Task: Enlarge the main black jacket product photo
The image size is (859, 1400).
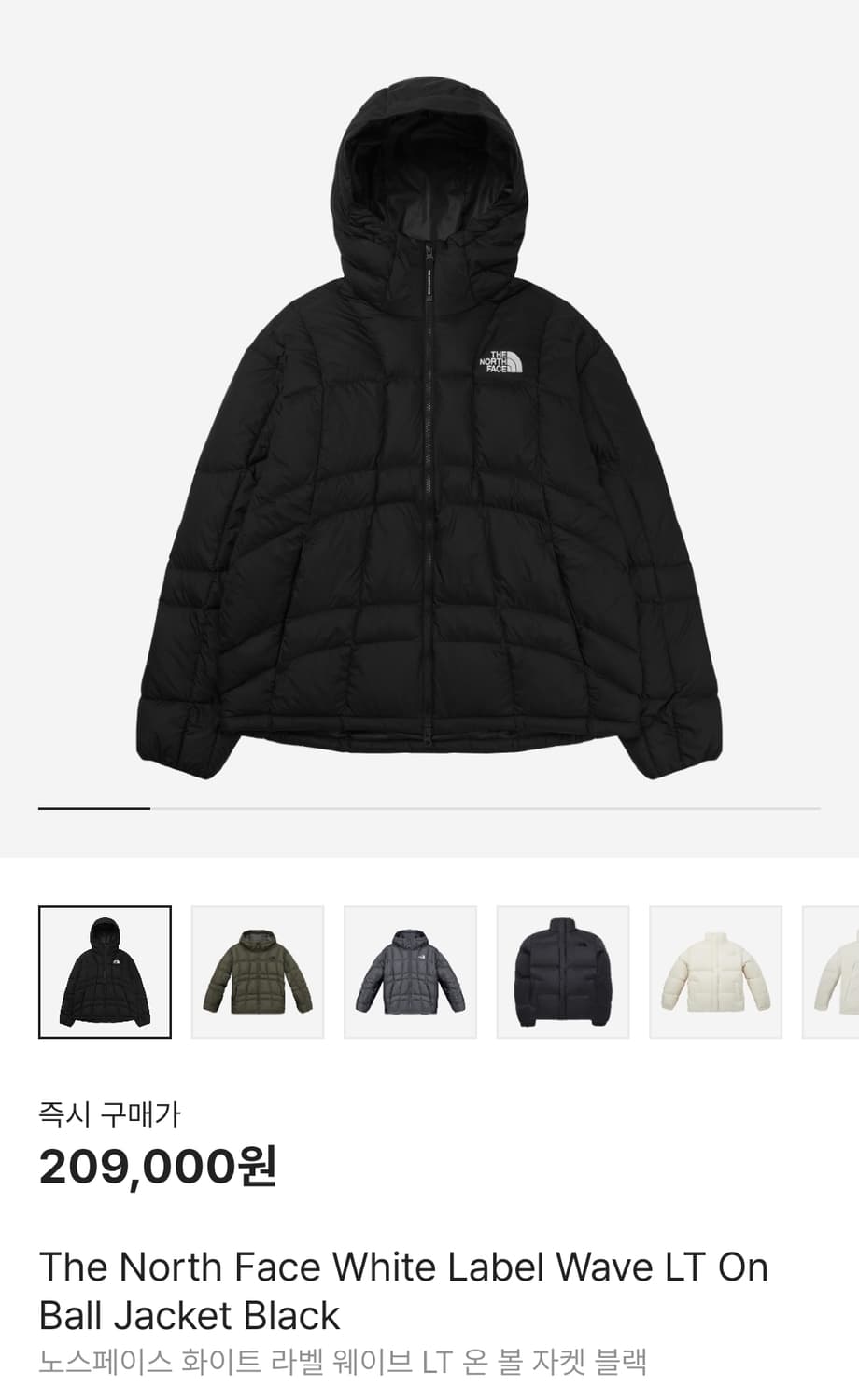Action: tap(429, 429)
